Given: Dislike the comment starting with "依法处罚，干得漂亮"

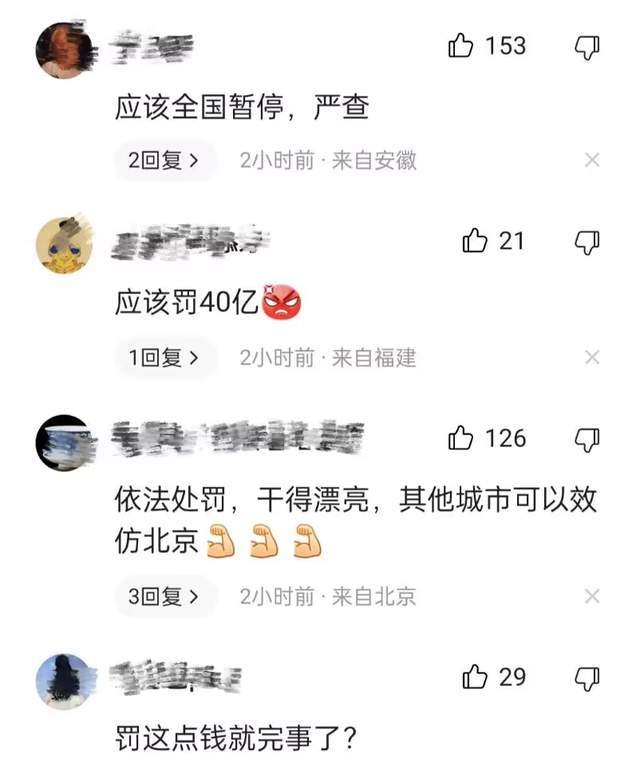Looking at the screenshot, I should (588, 438).
